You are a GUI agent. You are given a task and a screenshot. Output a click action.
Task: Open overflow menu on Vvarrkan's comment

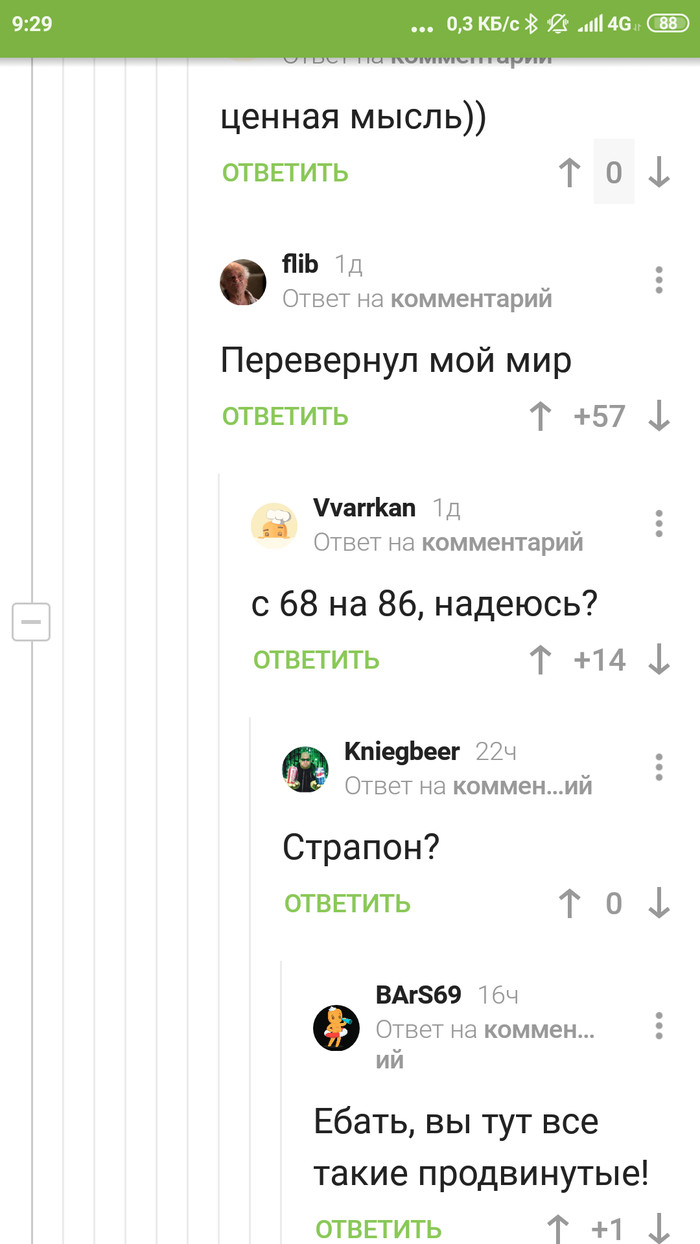pos(659,523)
